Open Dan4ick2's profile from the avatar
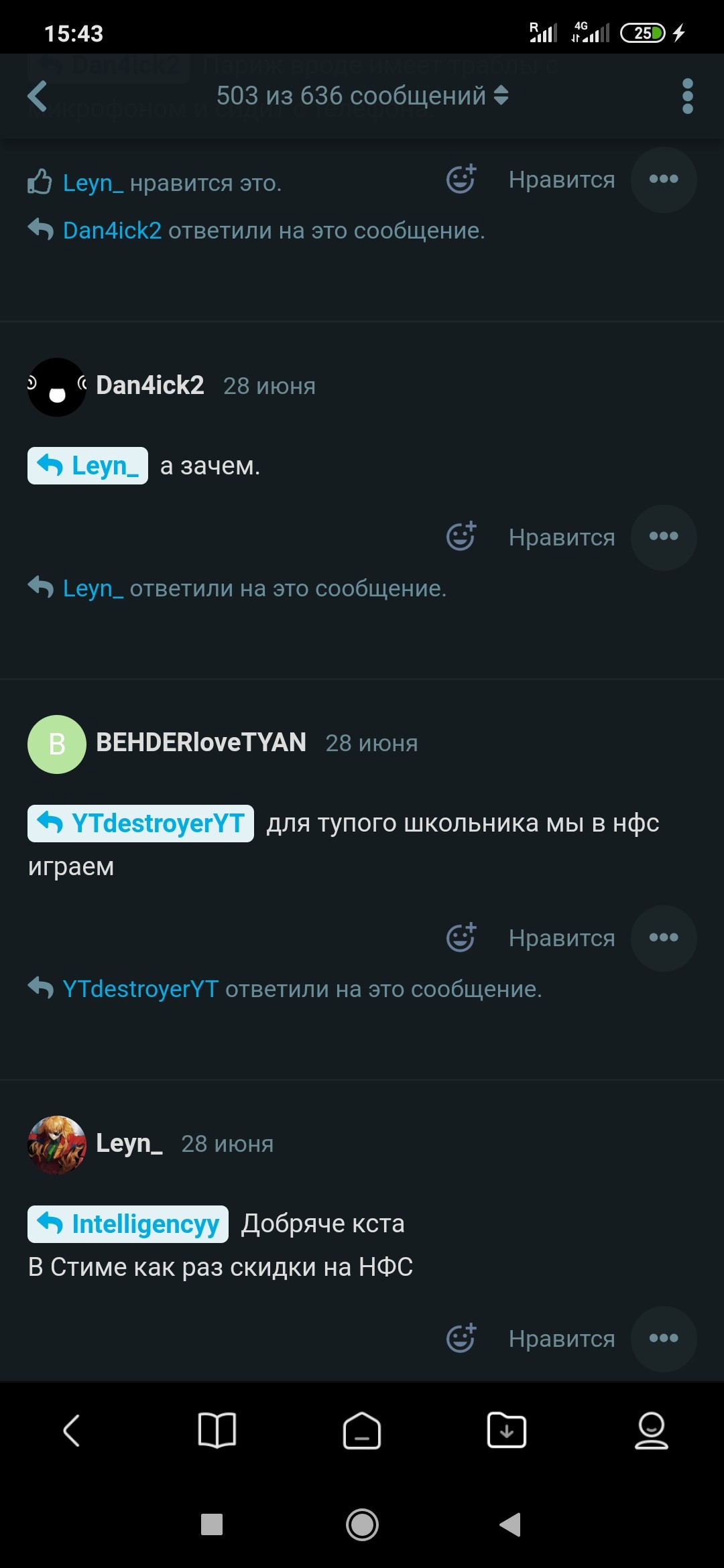 coord(57,387)
